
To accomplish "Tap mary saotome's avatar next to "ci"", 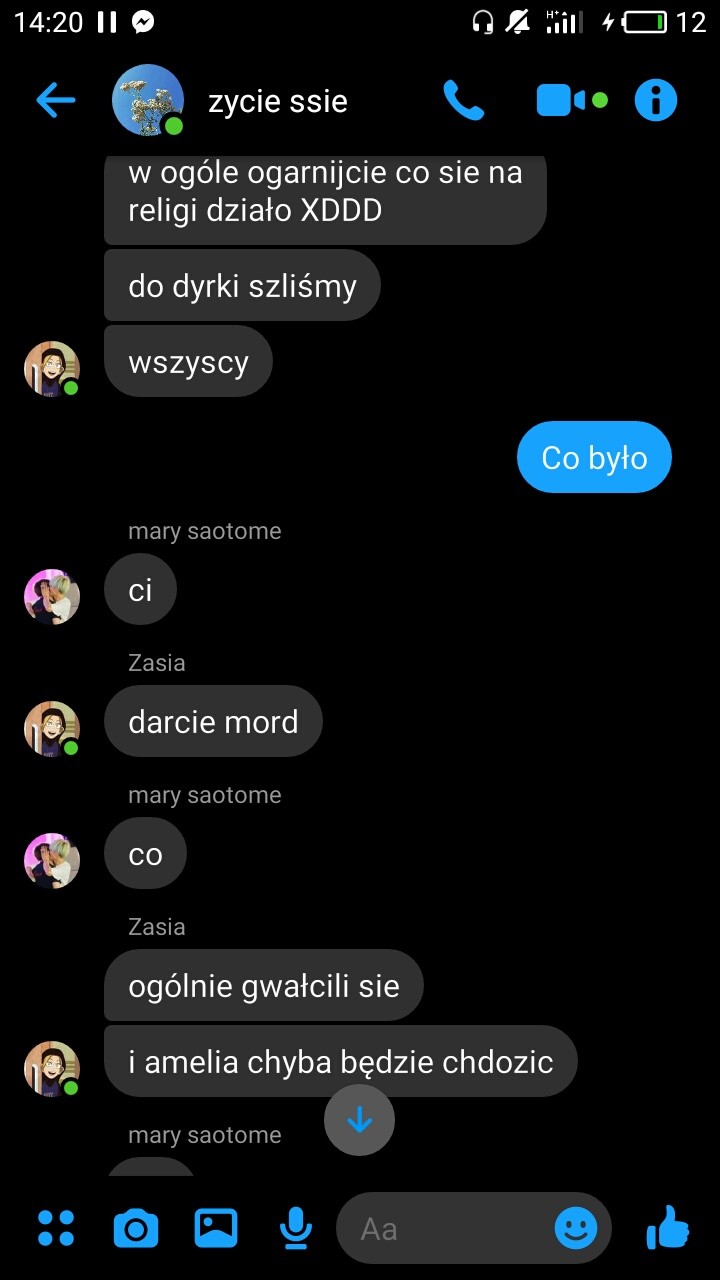I will click(51, 597).
